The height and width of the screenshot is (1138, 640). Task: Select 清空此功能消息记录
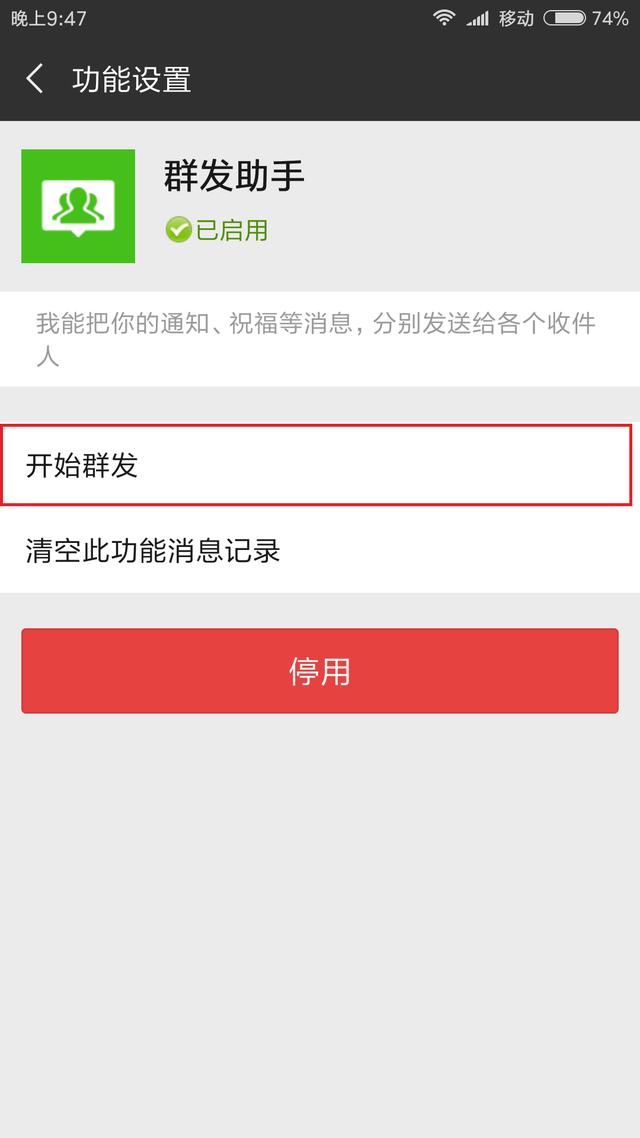coord(315,550)
